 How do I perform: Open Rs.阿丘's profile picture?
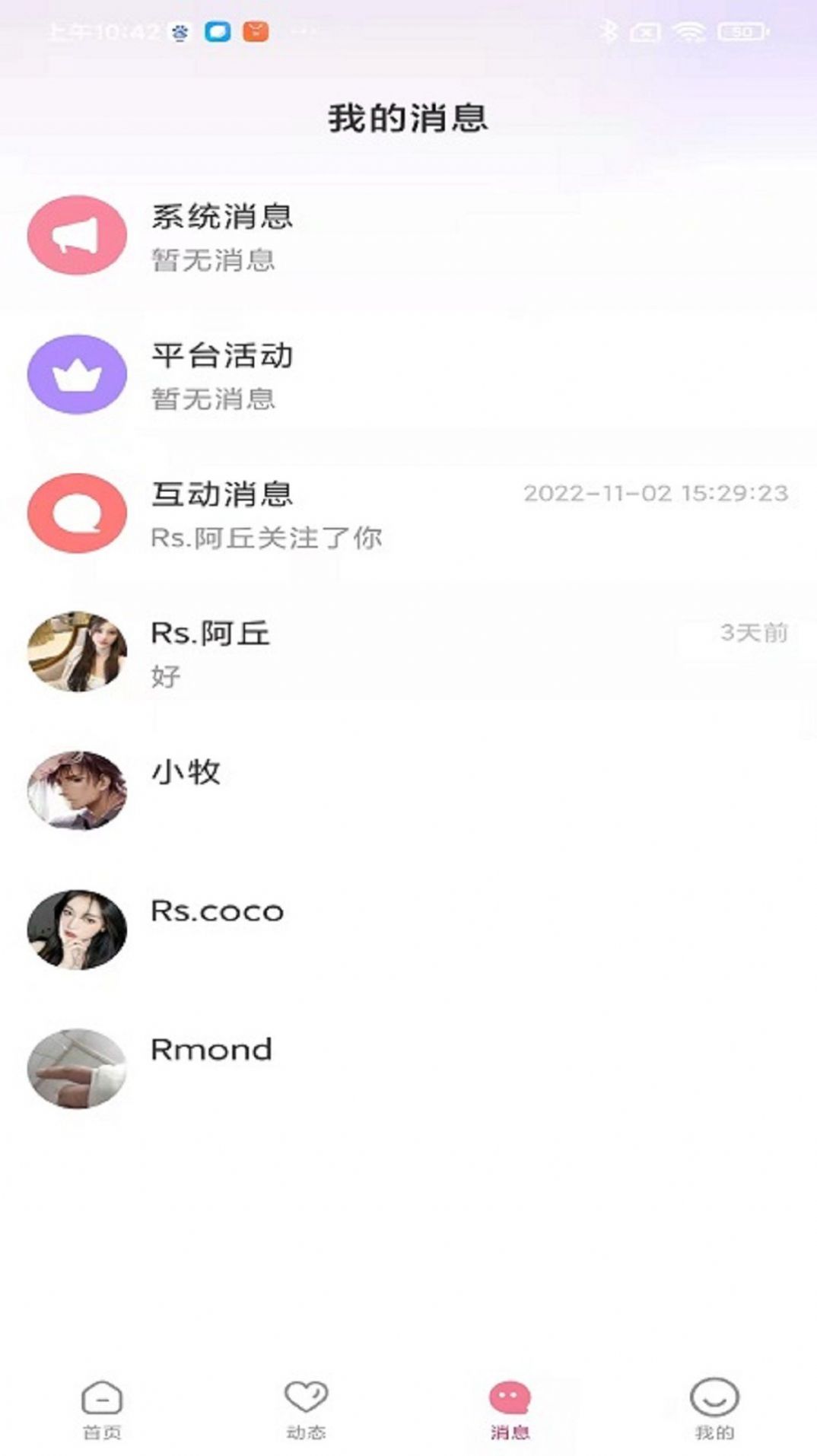pos(76,651)
